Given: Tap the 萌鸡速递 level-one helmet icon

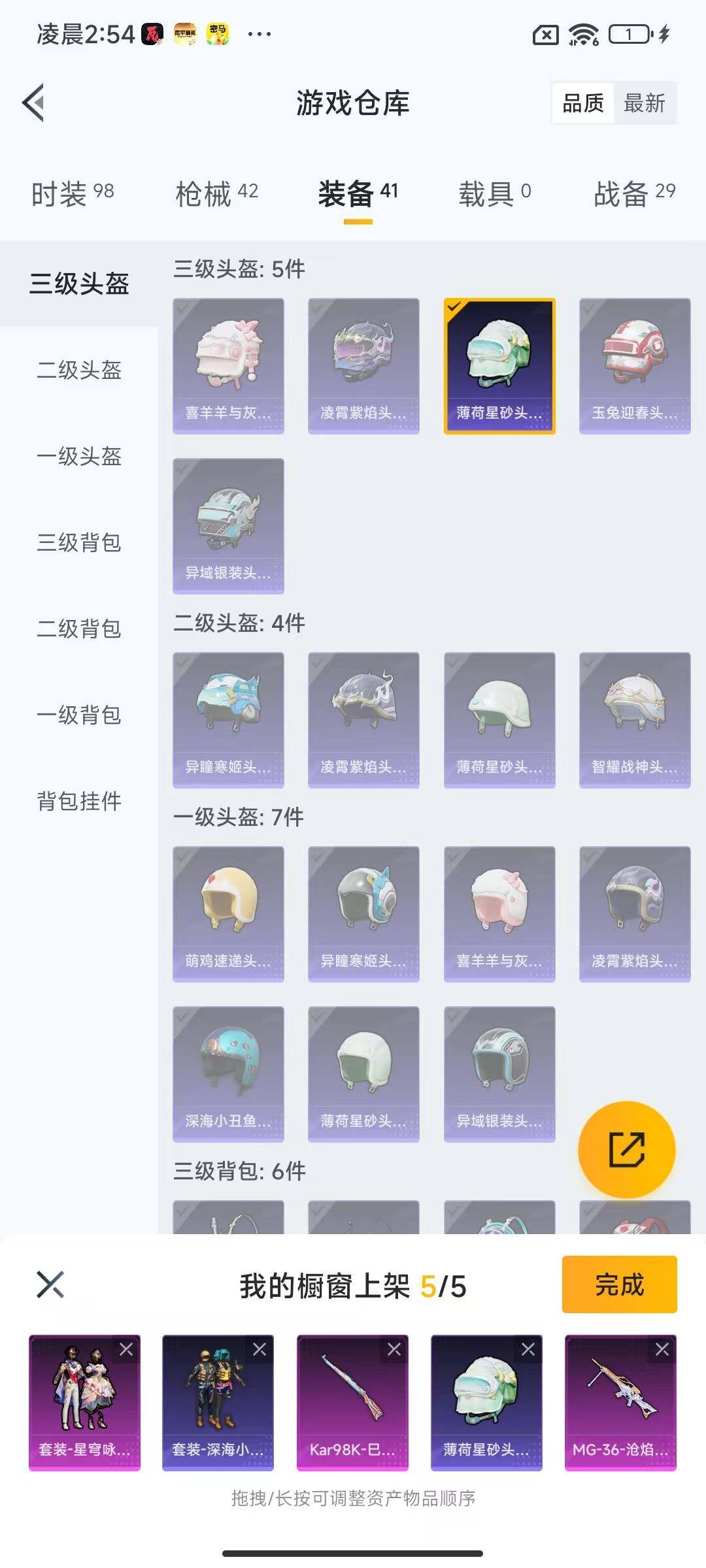Looking at the screenshot, I should tap(228, 913).
